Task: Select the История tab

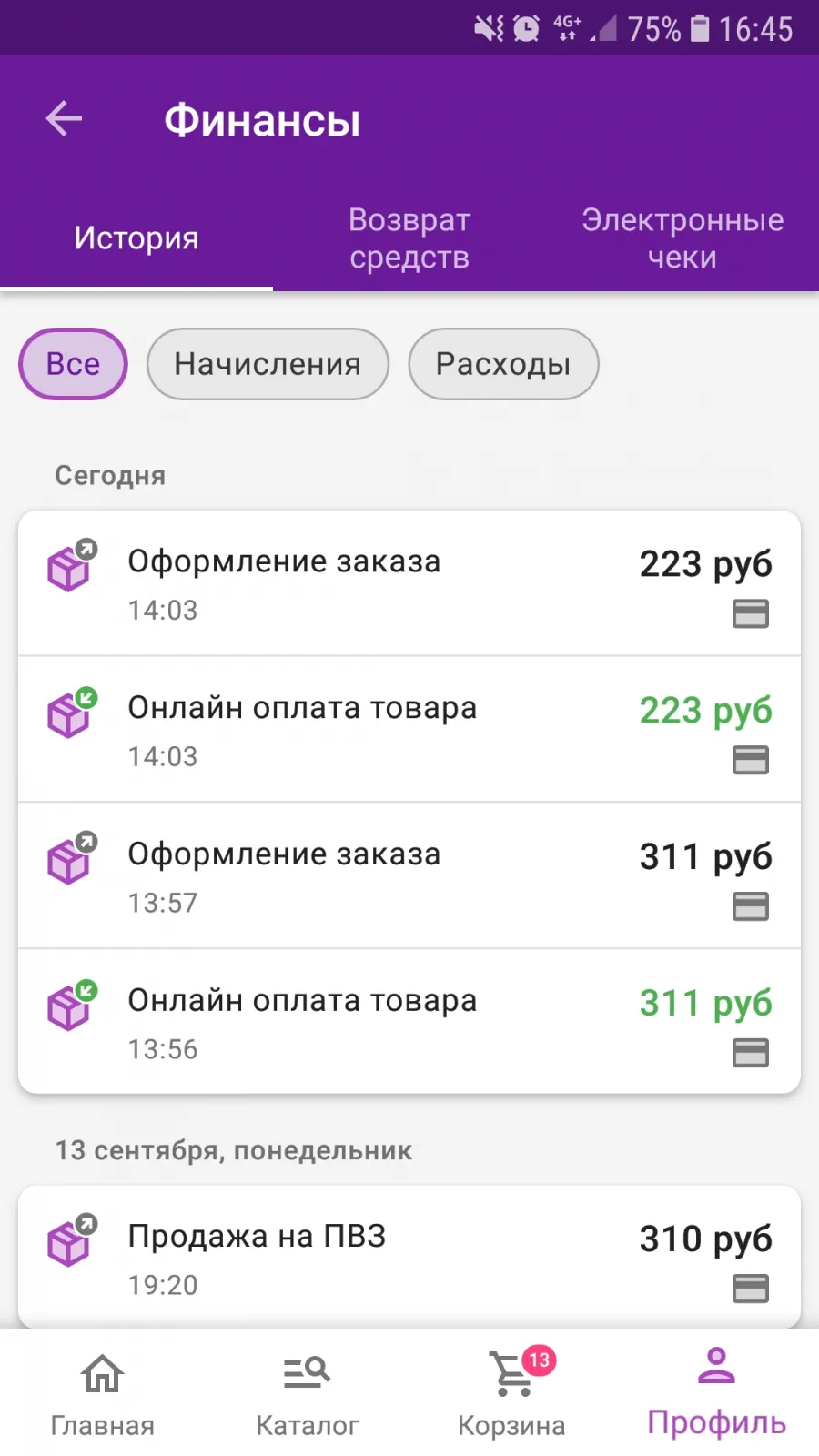Action: (x=136, y=238)
